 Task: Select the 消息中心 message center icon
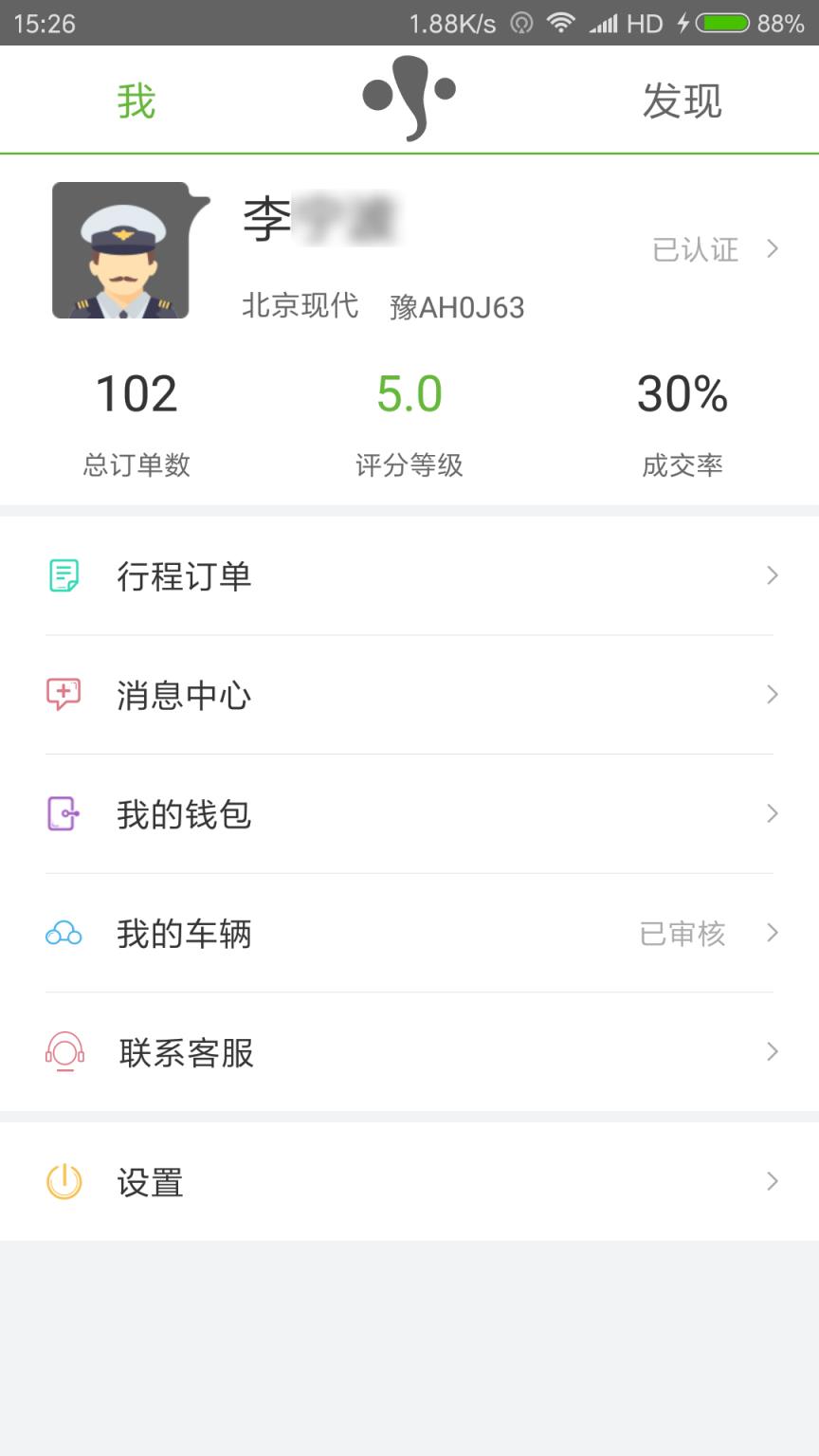(x=63, y=695)
